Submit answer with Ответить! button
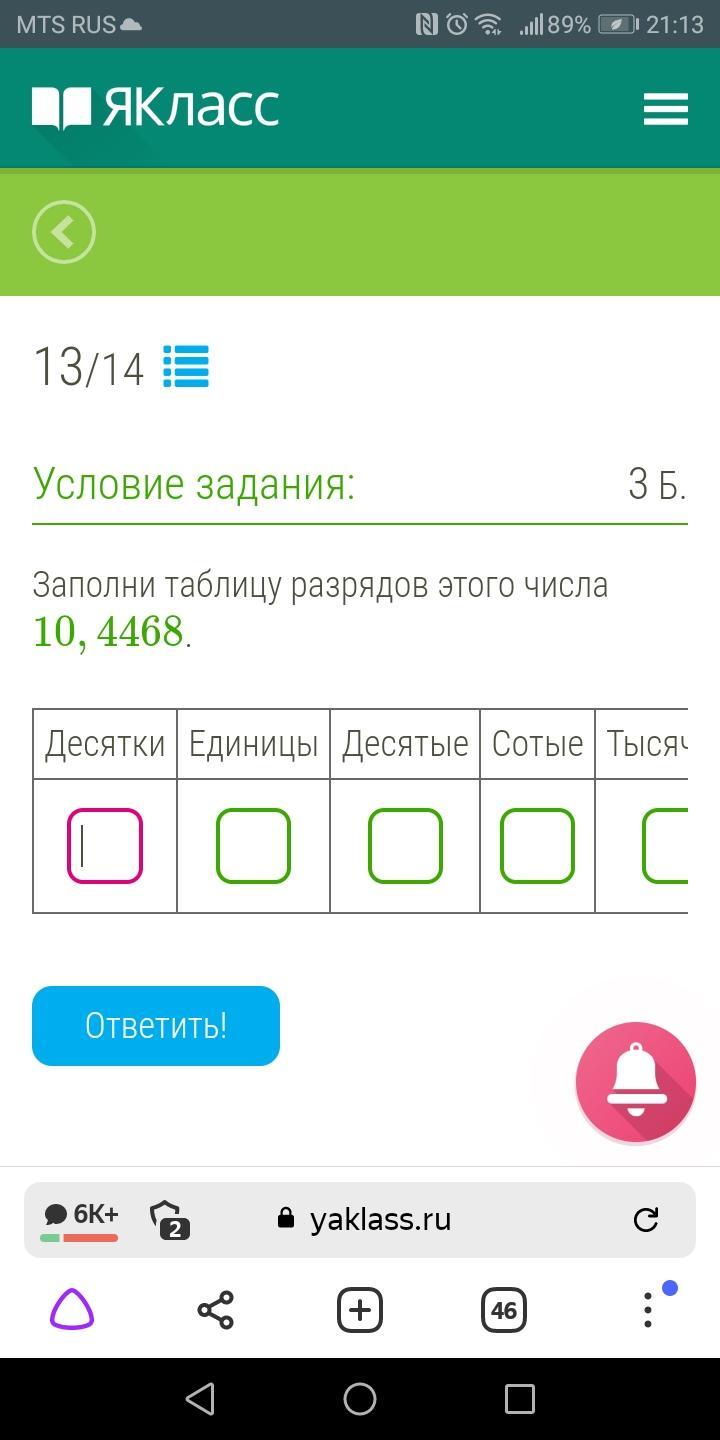 coord(156,1026)
